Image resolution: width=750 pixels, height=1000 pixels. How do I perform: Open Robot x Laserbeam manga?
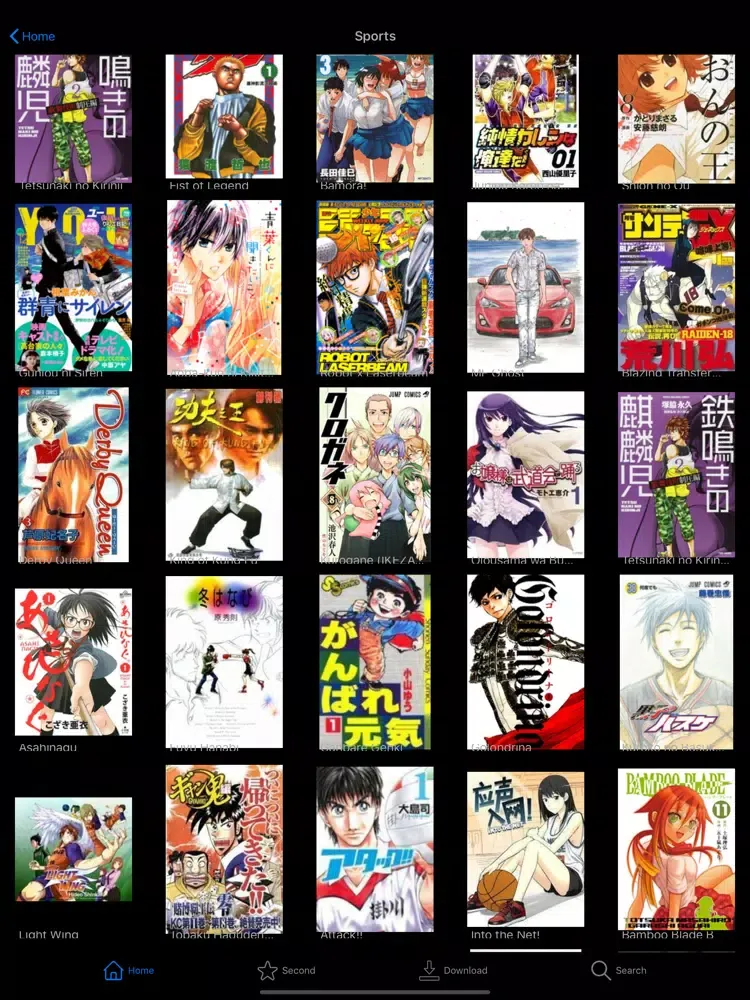[x=375, y=287]
